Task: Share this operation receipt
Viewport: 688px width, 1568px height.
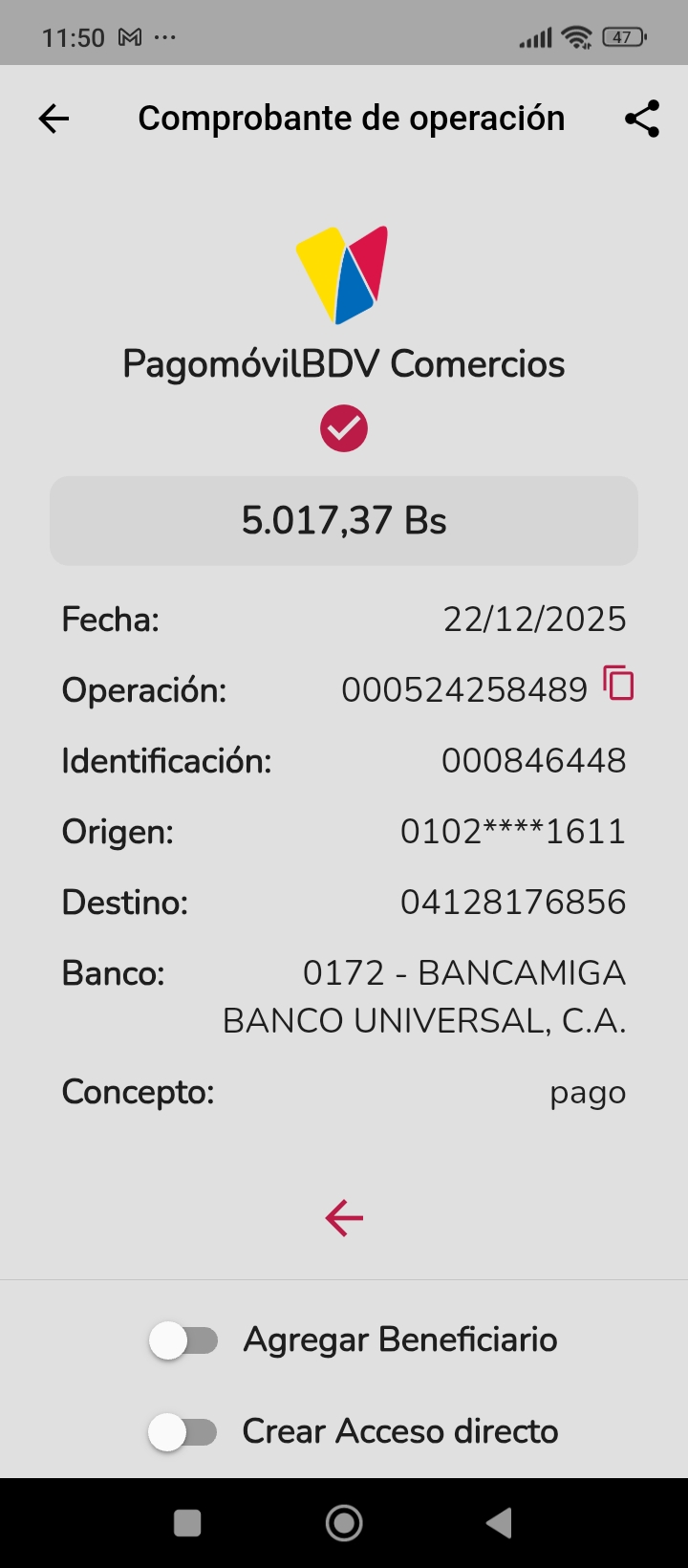Action: (x=642, y=119)
